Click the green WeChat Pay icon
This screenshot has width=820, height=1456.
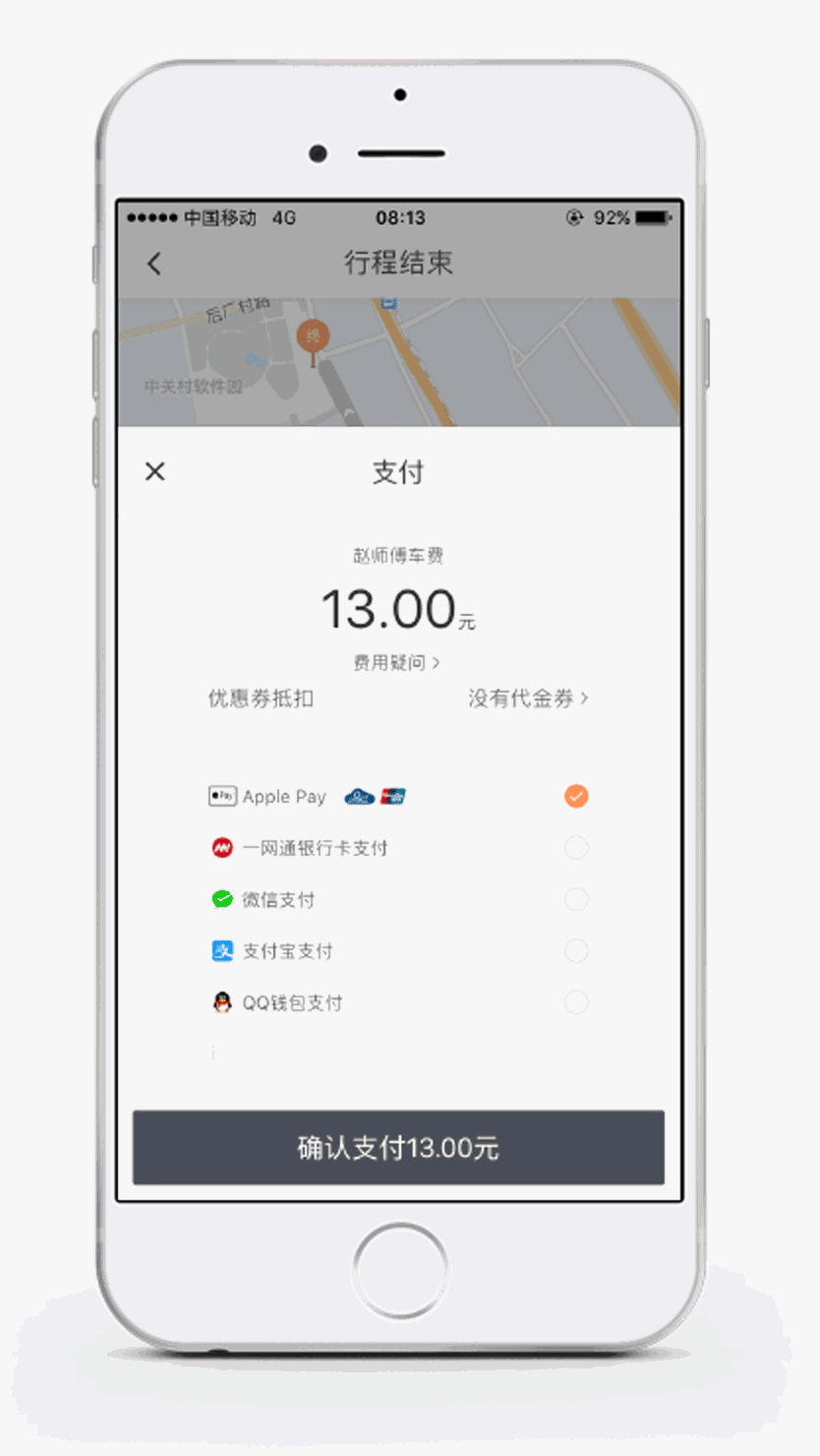(x=220, y=899)
